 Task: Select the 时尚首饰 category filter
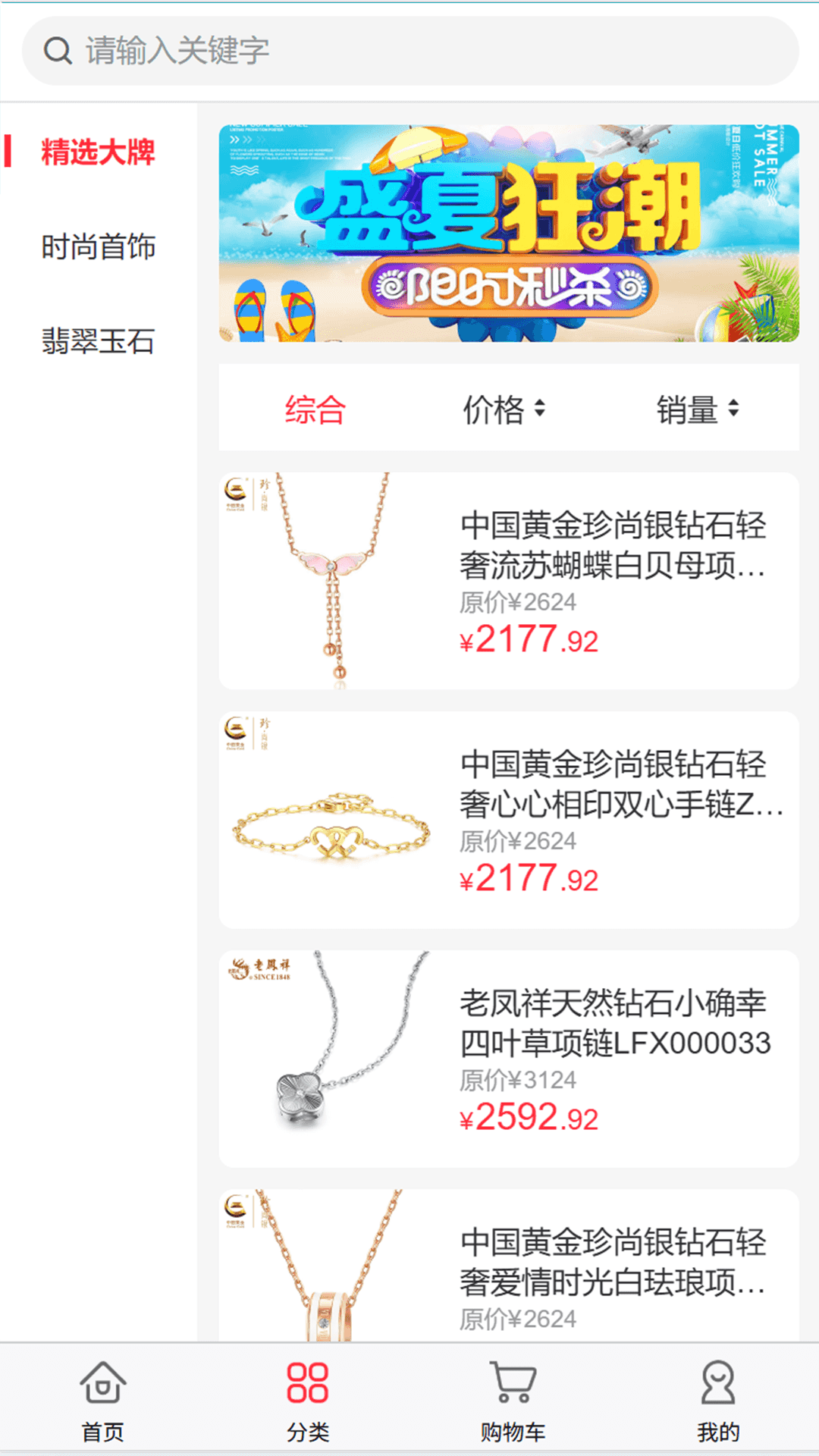coord(99,247)
